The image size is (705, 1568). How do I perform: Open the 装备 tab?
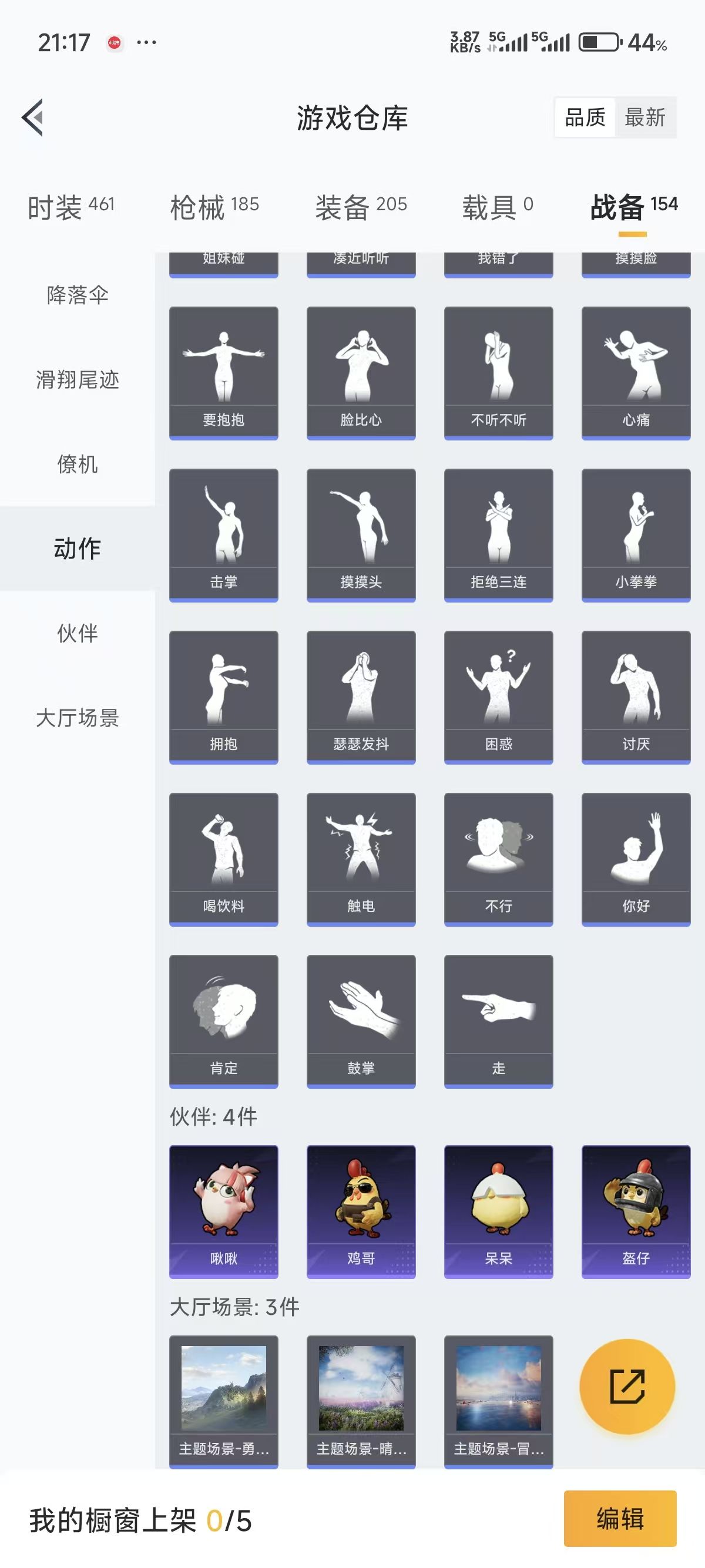tap(360, 207)
